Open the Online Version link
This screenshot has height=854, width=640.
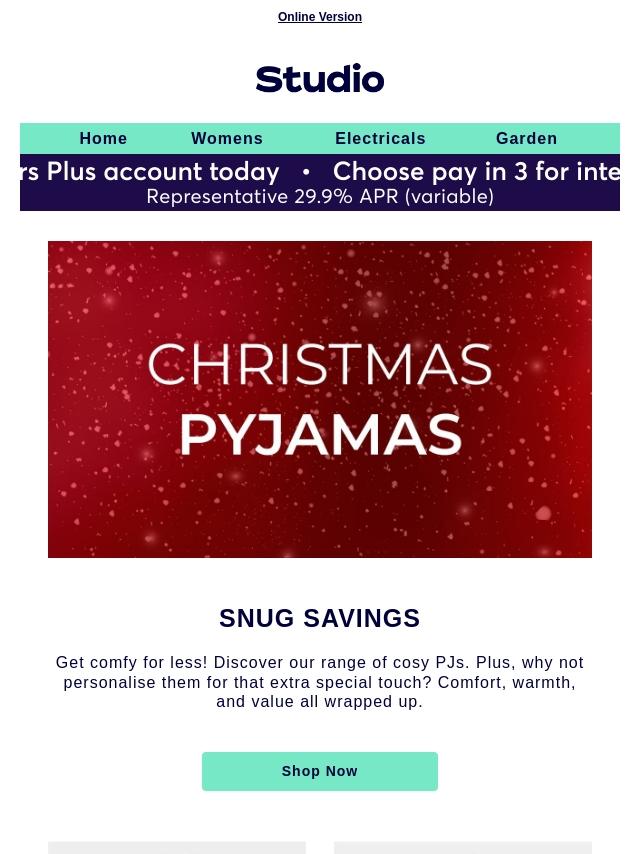(319, 17)
